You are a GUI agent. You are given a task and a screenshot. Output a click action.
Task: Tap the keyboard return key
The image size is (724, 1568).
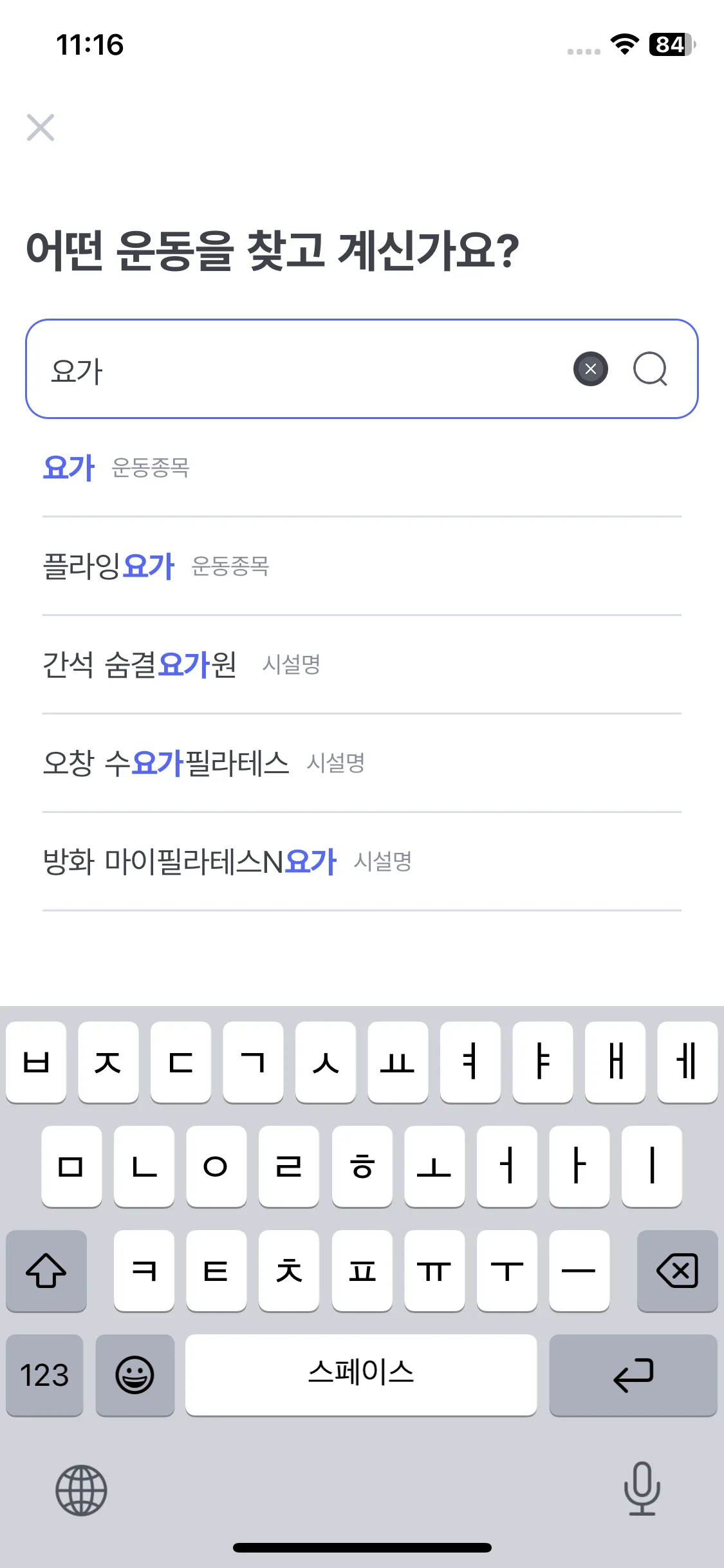tap(633, 1376)
